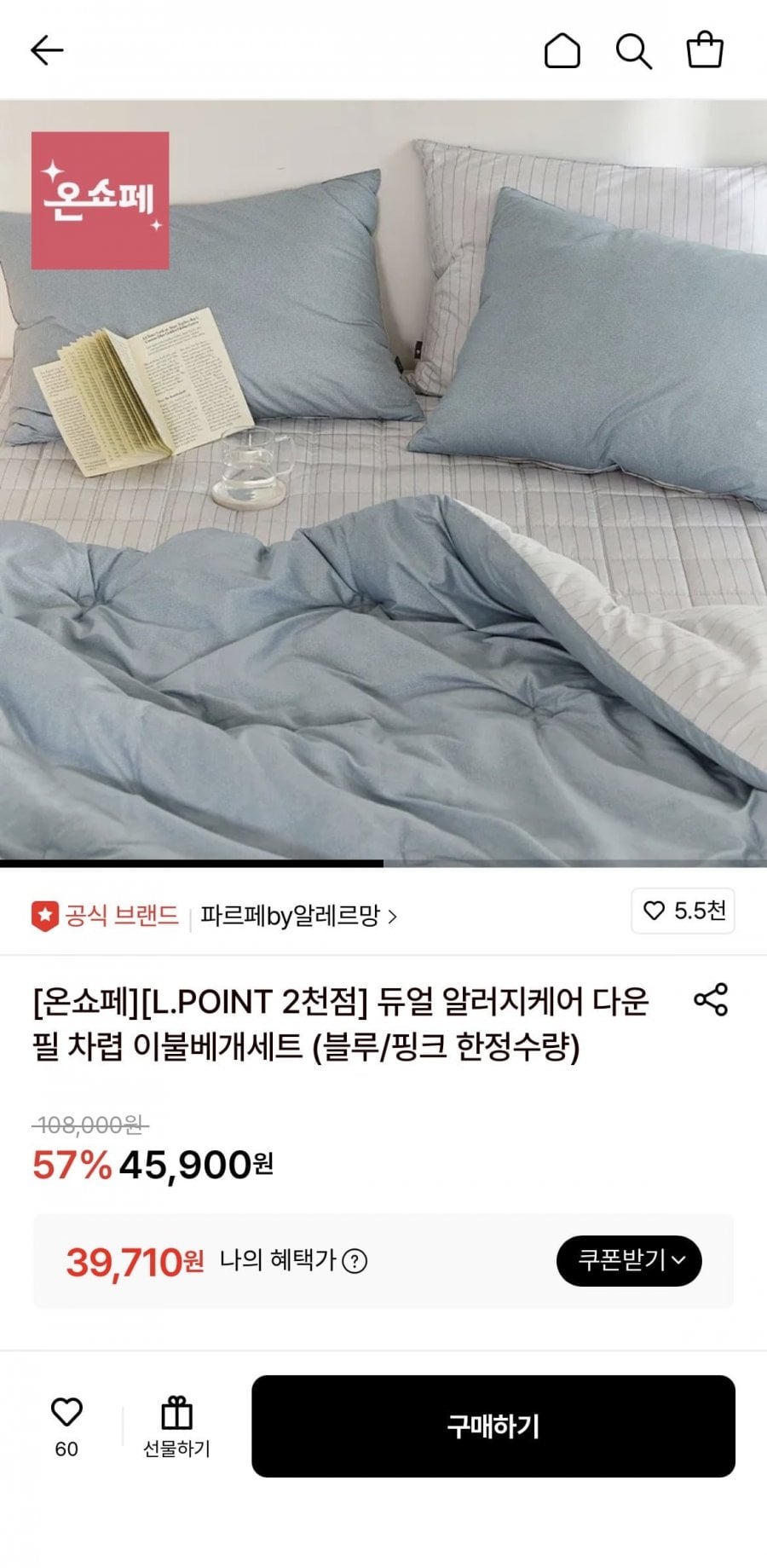This screenshot has width=767, height=1568.
Task: View 나의 혜택가 info tooltip
Action: [x=355, y=1261]
